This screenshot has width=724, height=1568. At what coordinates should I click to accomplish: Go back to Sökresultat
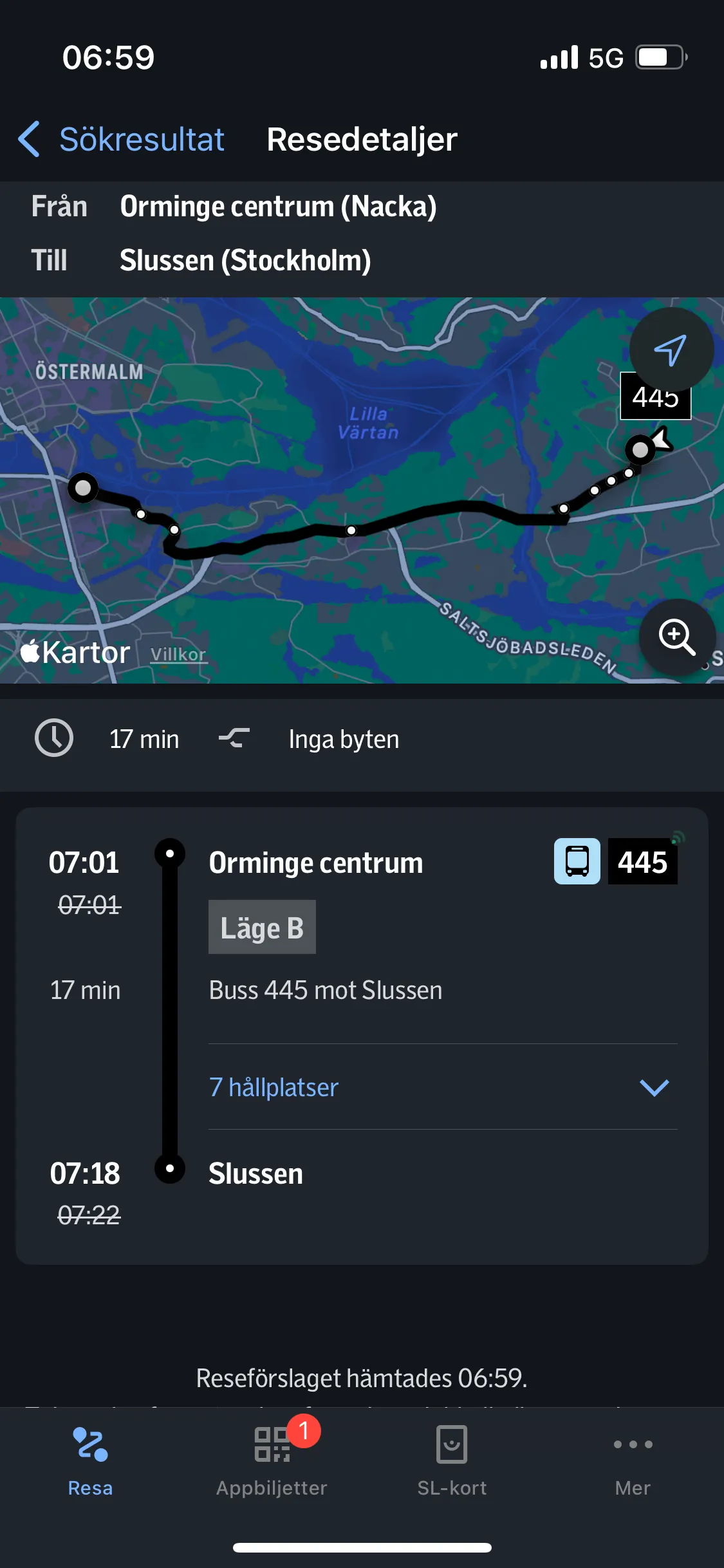pos(122,139)
